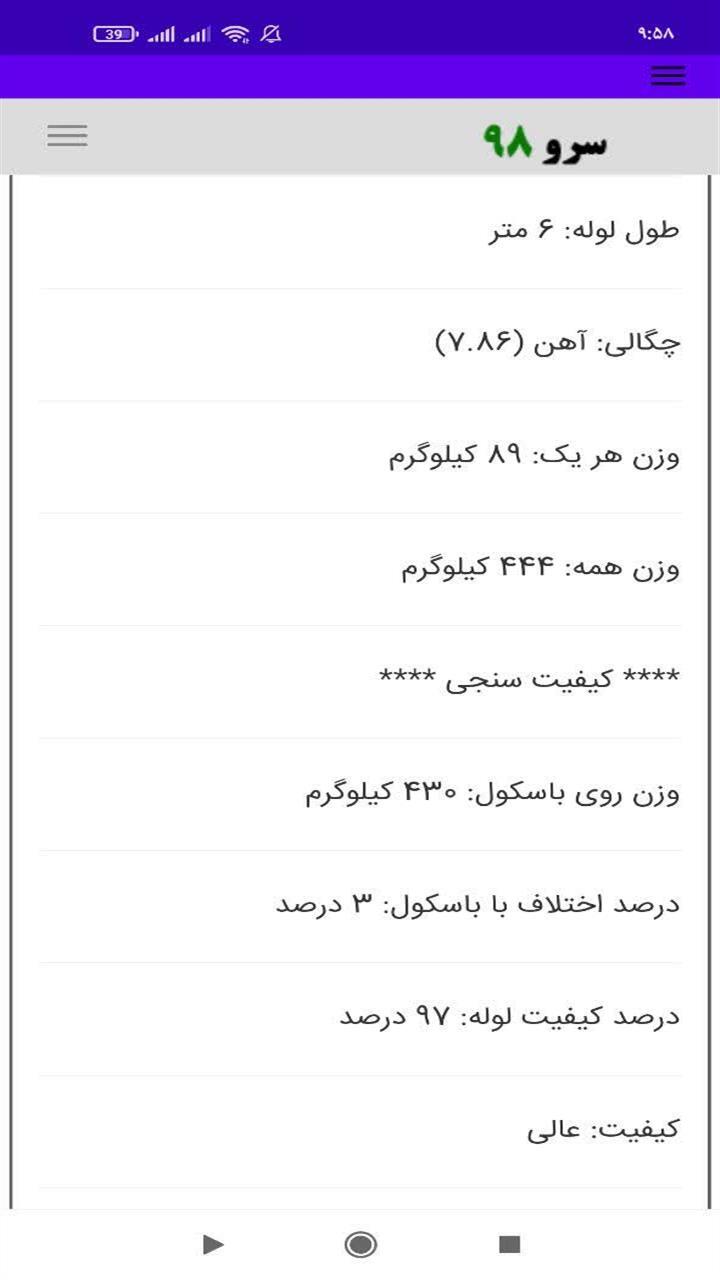Screen dimensions: 720x1280
Task: Open the purple top bar hamburger menu
Action: coord(668,76)
